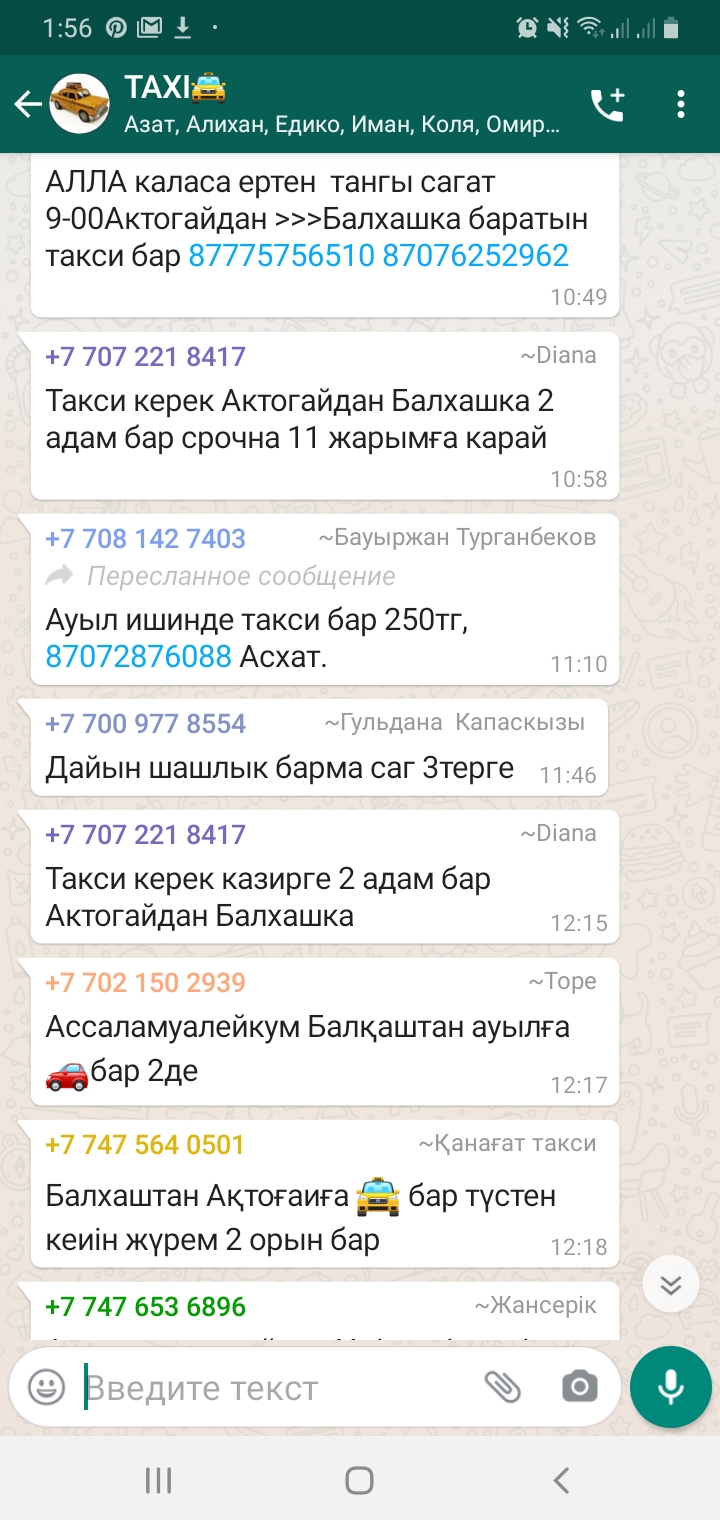
Task: Attach a file to the message
Action: [503, 1387]
